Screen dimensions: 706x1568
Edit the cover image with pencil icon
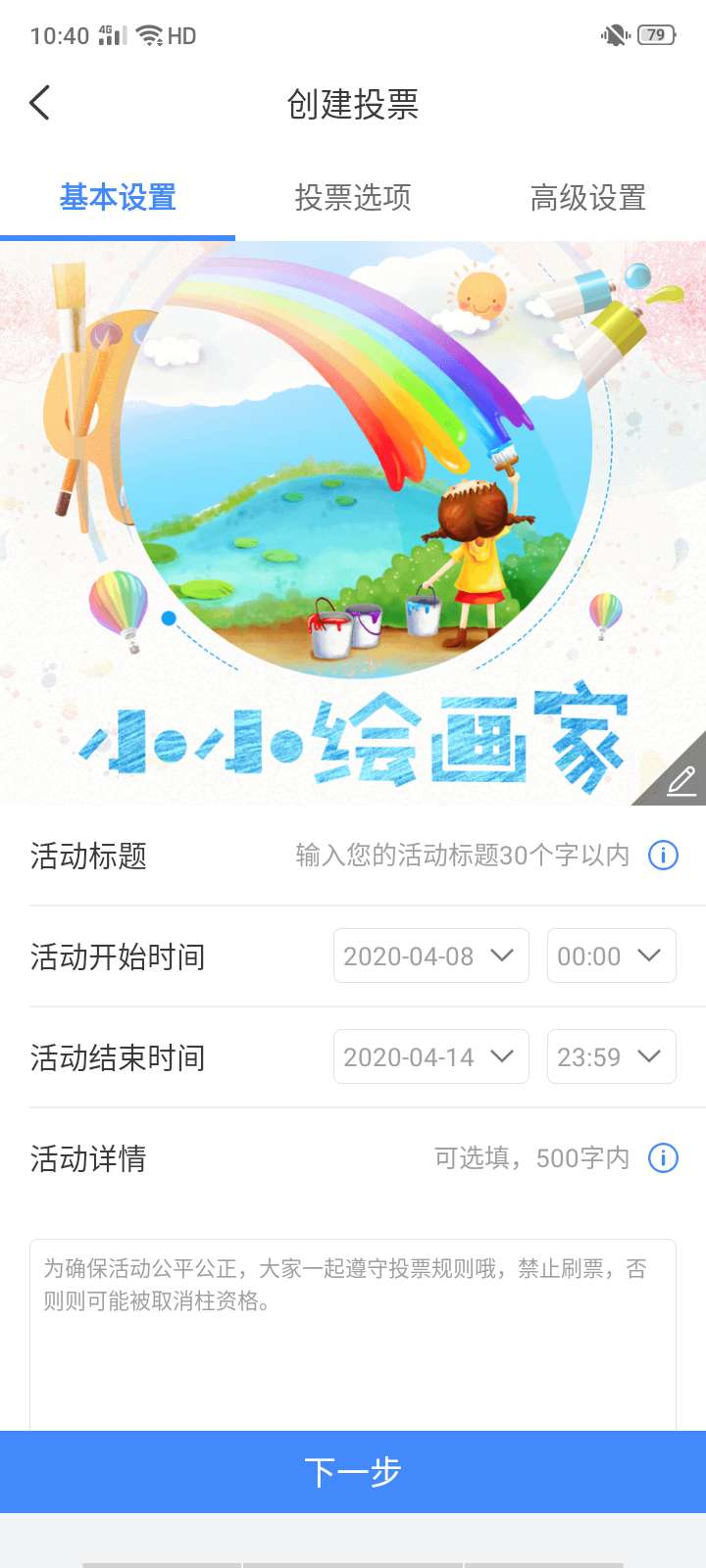coord(681,780)
